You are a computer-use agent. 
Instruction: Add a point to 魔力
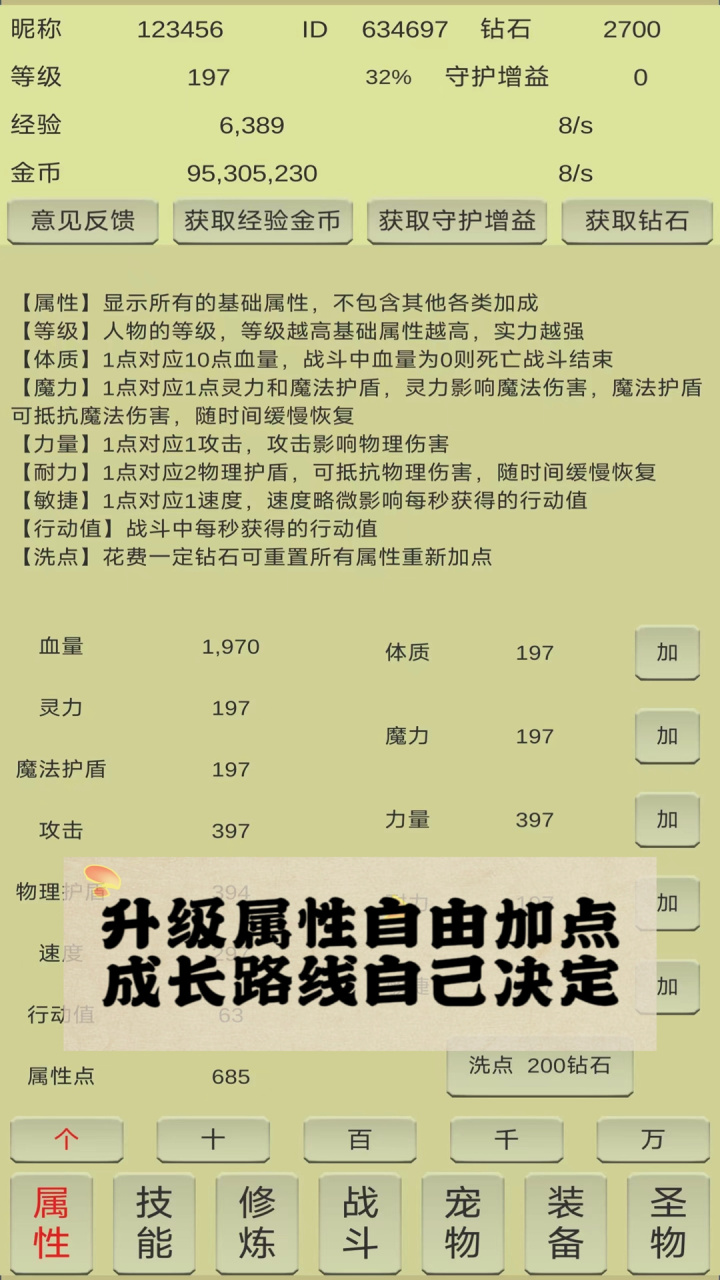click(667, 737)
